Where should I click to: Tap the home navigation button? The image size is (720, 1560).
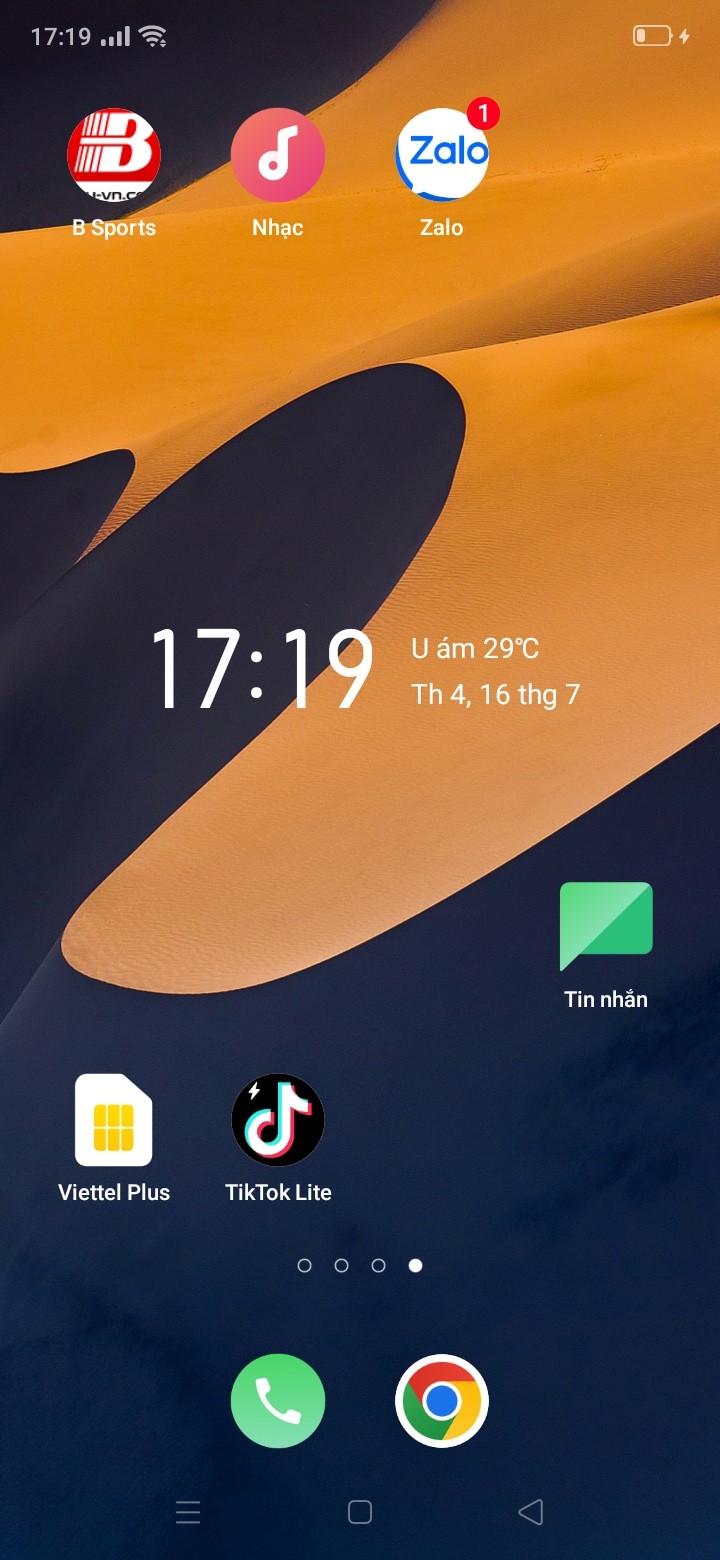(x=360, y=1512)
